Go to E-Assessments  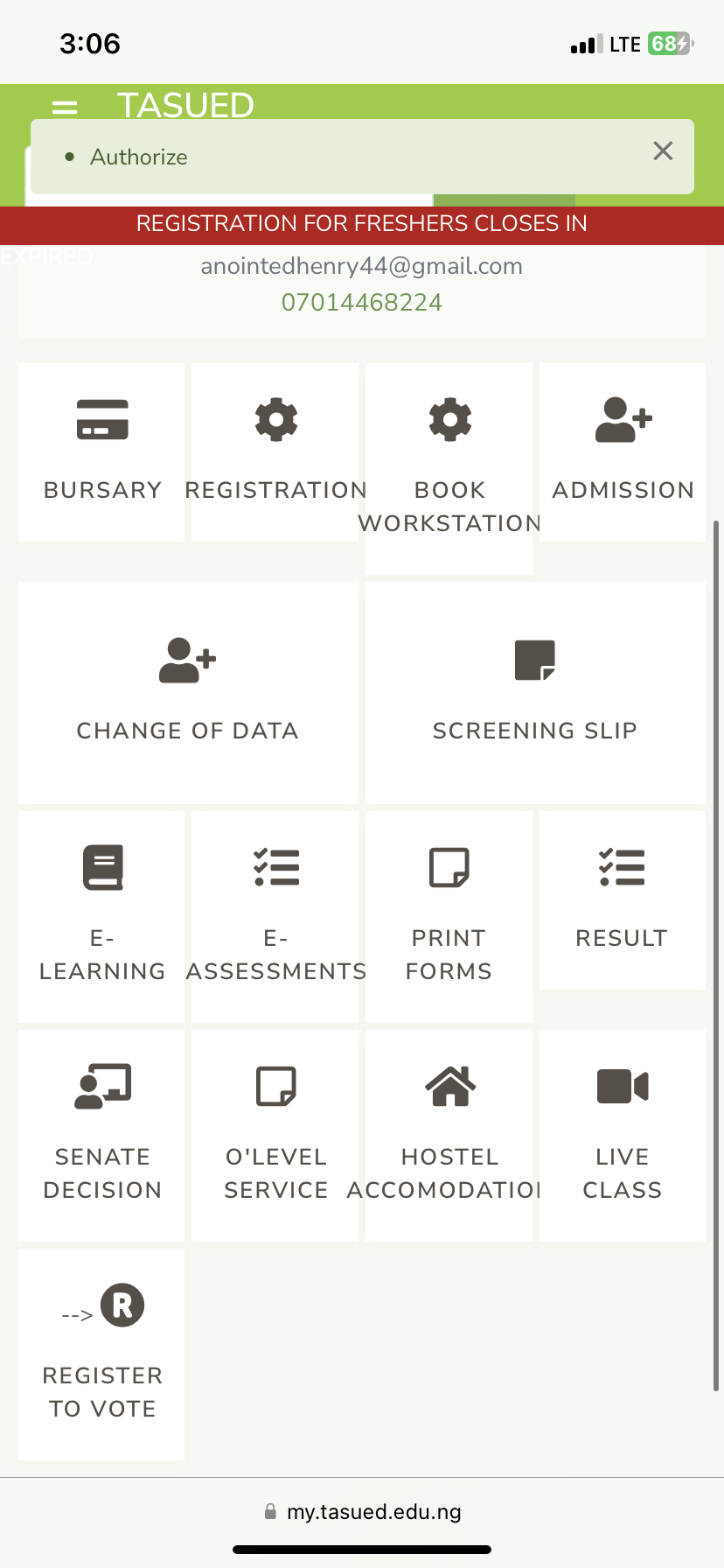click(275, 917)
